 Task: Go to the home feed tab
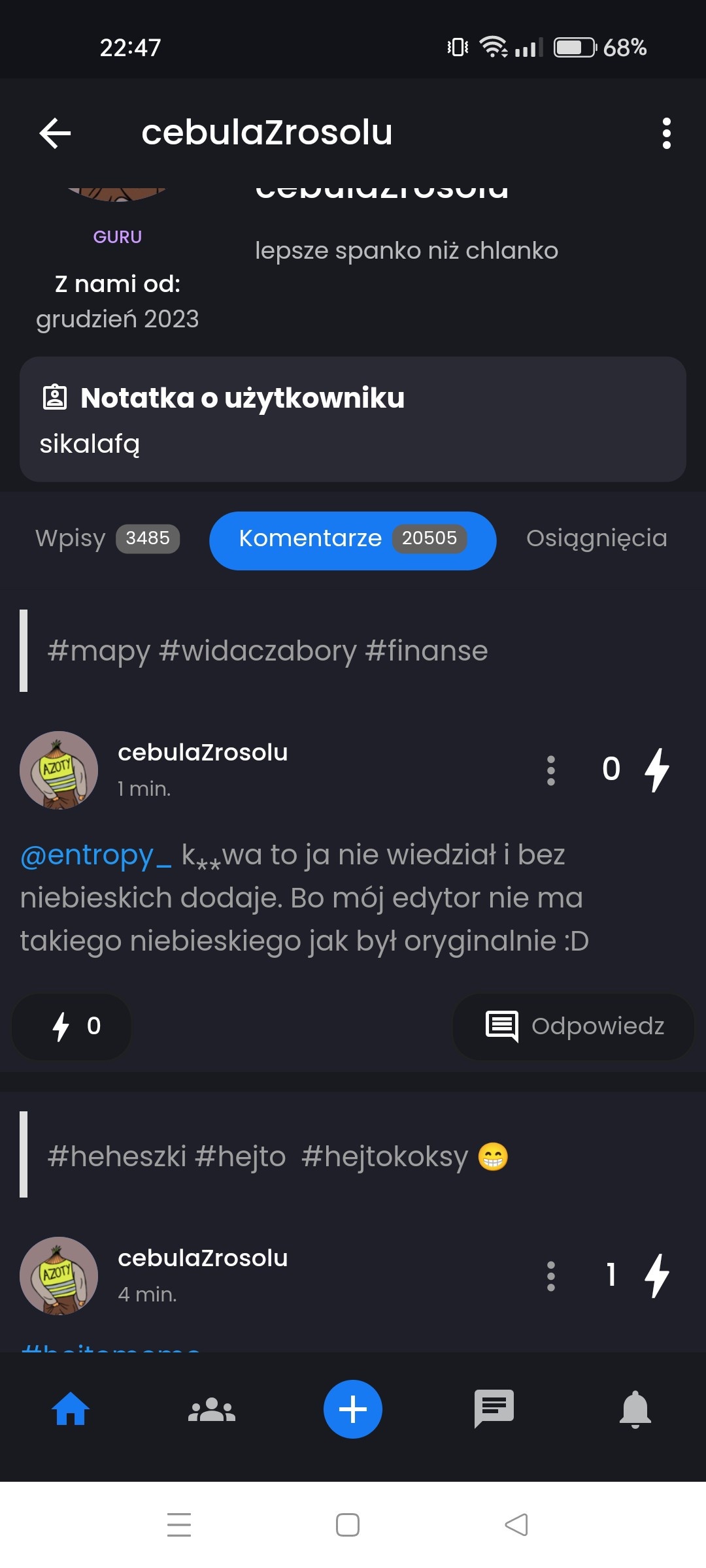pyautogui.click(x=71, y=1409)
